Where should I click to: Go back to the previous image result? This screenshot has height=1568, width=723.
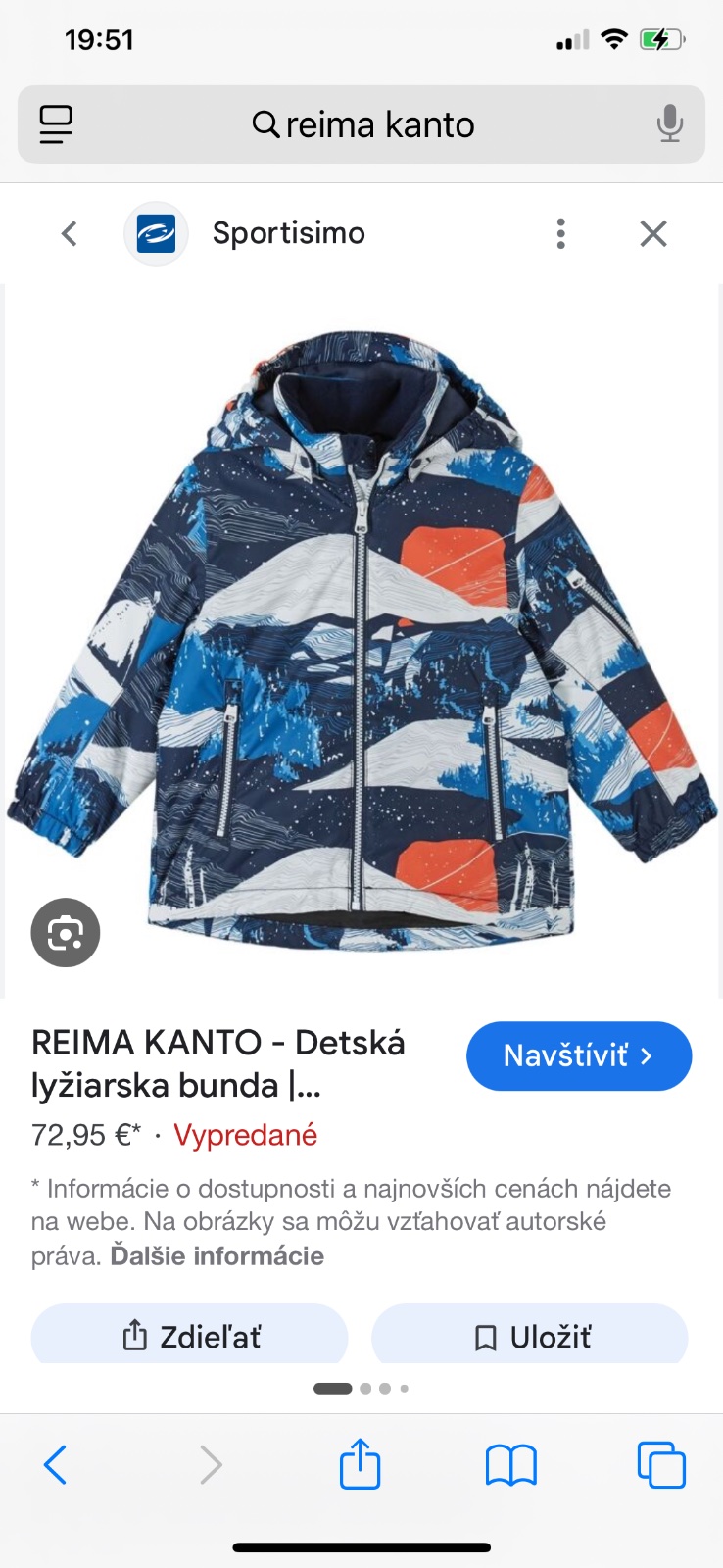point(69,233)
